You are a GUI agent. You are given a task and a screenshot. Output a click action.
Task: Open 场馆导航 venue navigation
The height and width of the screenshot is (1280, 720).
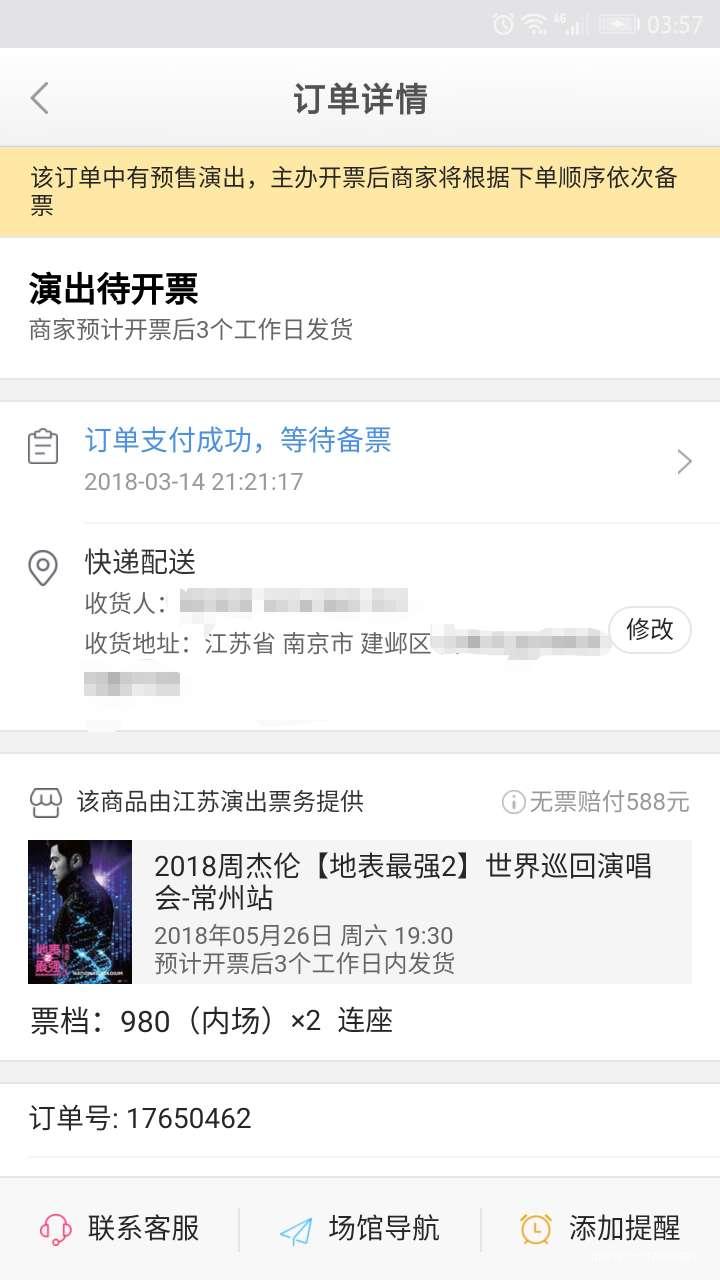click(360, 1228)
